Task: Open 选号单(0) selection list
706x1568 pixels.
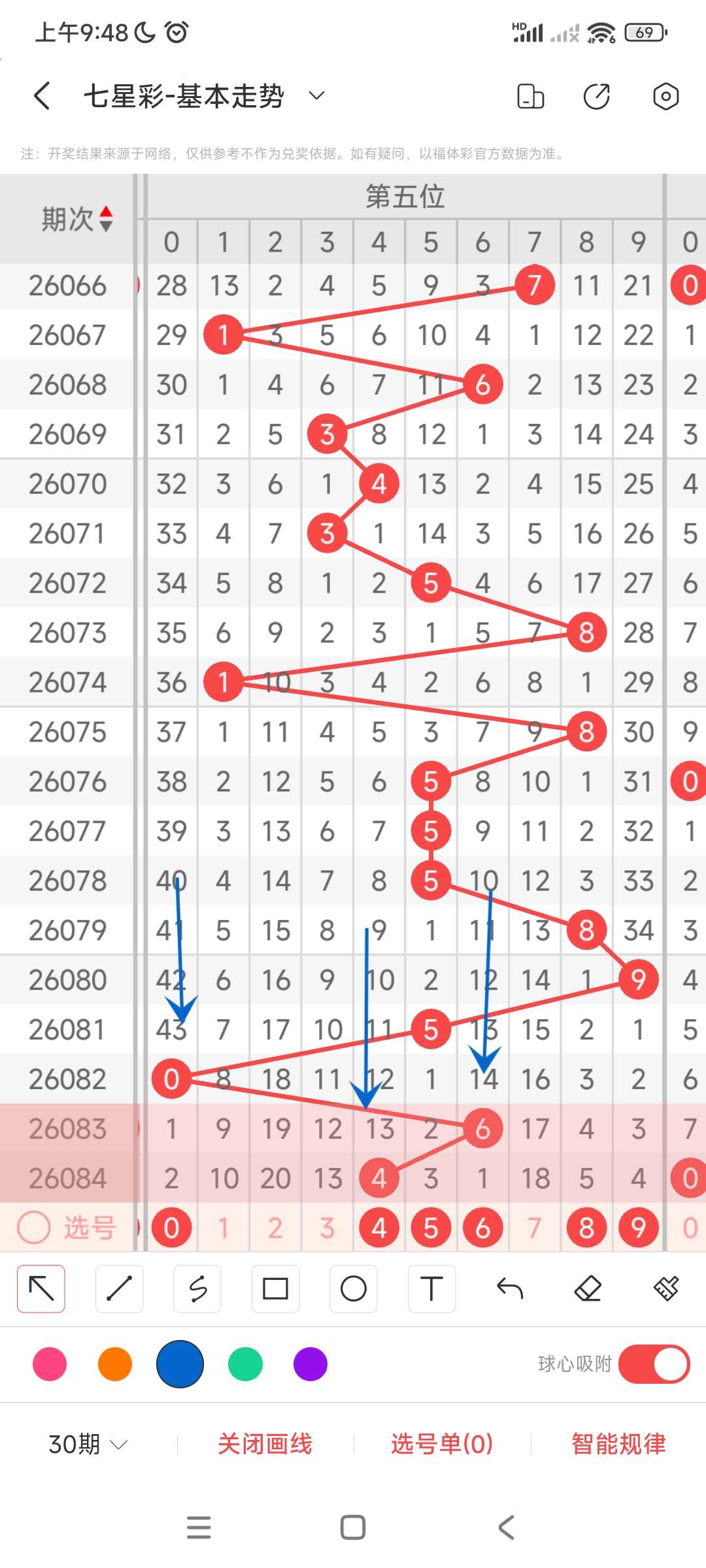Action: tap(442, 1444)
